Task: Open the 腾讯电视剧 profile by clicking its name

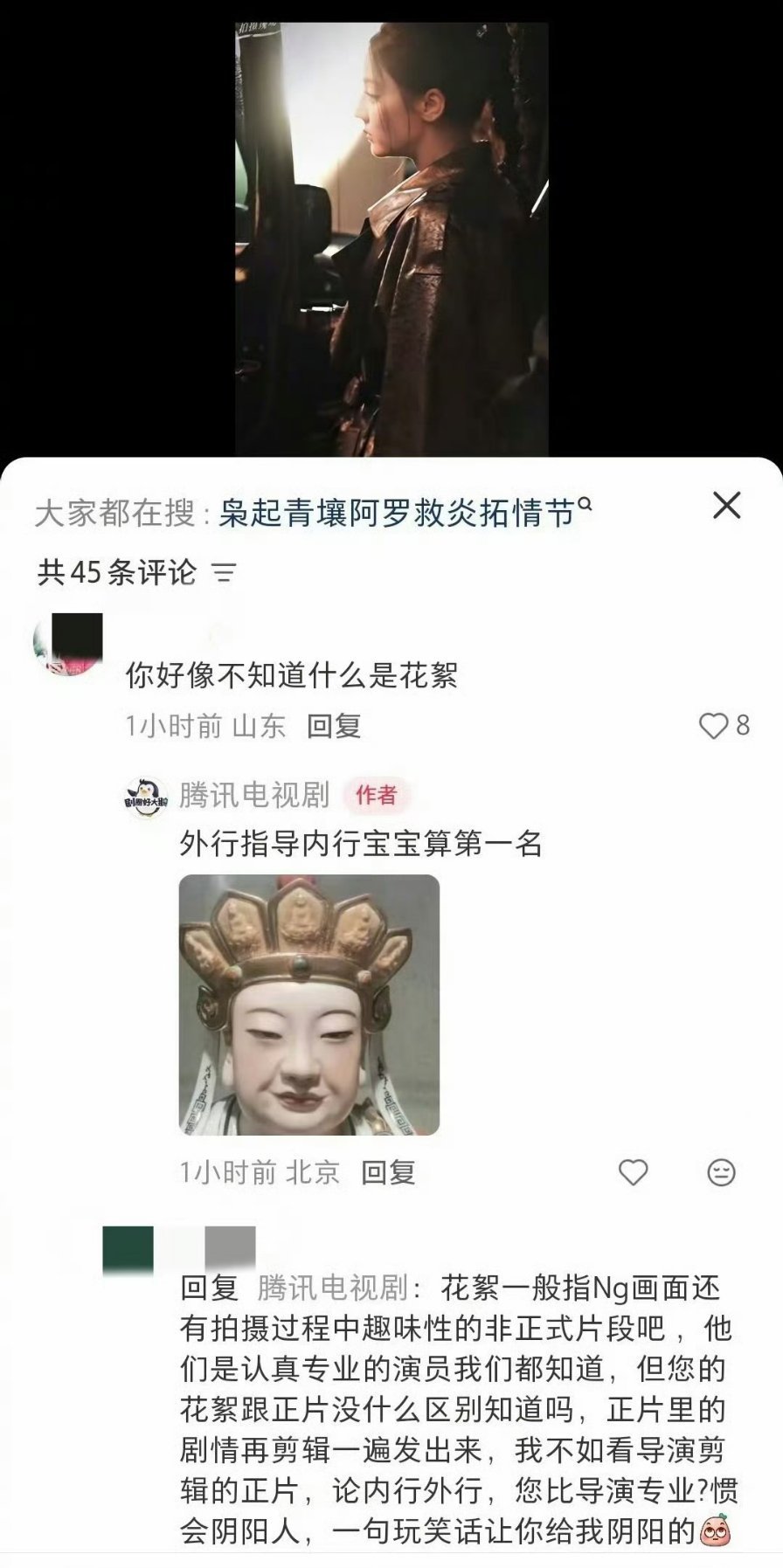Action: 253,792
